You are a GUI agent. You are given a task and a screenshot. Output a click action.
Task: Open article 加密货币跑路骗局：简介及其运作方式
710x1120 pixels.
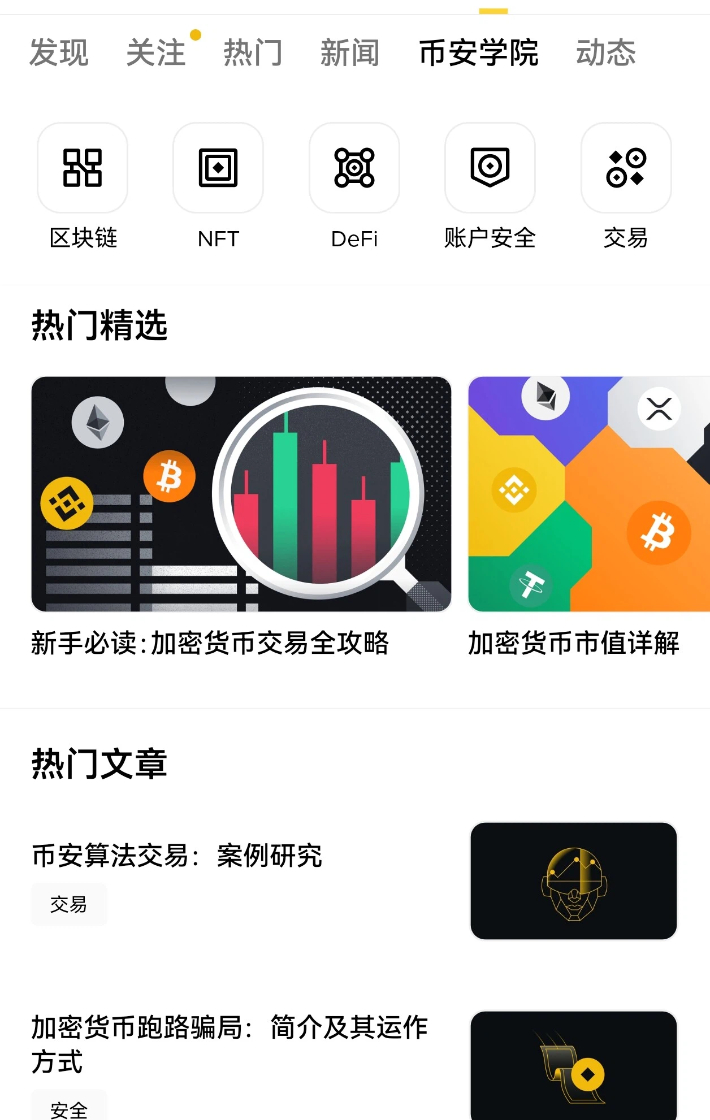pyautogui.click(x=229, y=1043)
